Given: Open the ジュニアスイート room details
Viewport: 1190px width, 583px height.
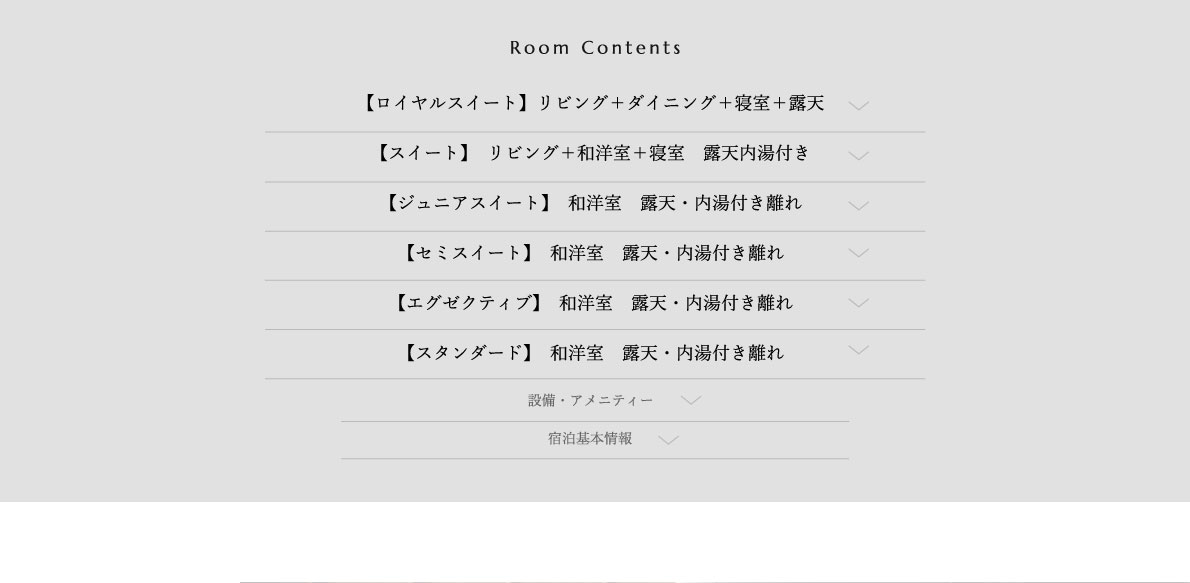Looking at the screenshot, I should [594, 204].
